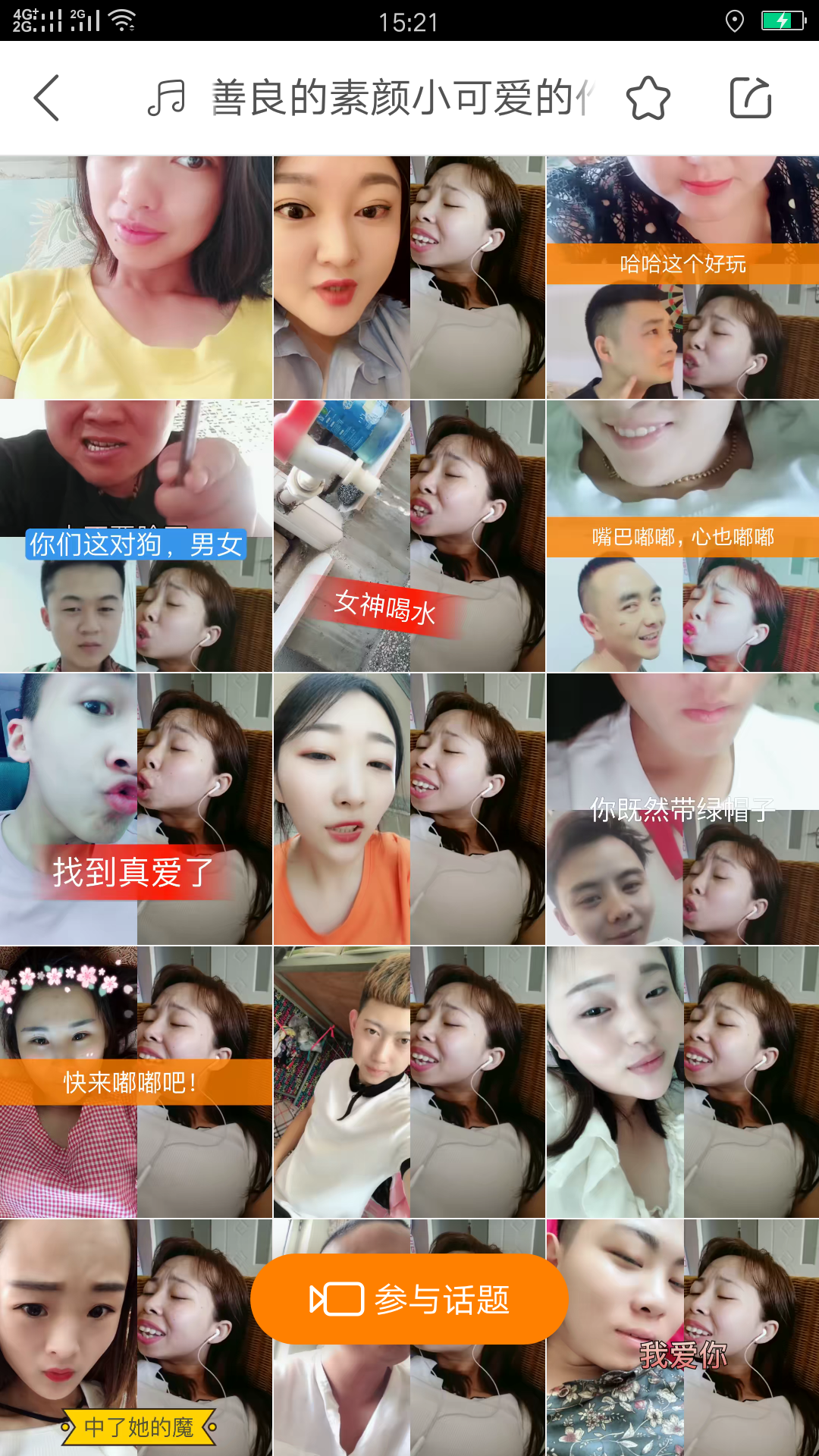Tap the battery charging icon

click(783, 20)
